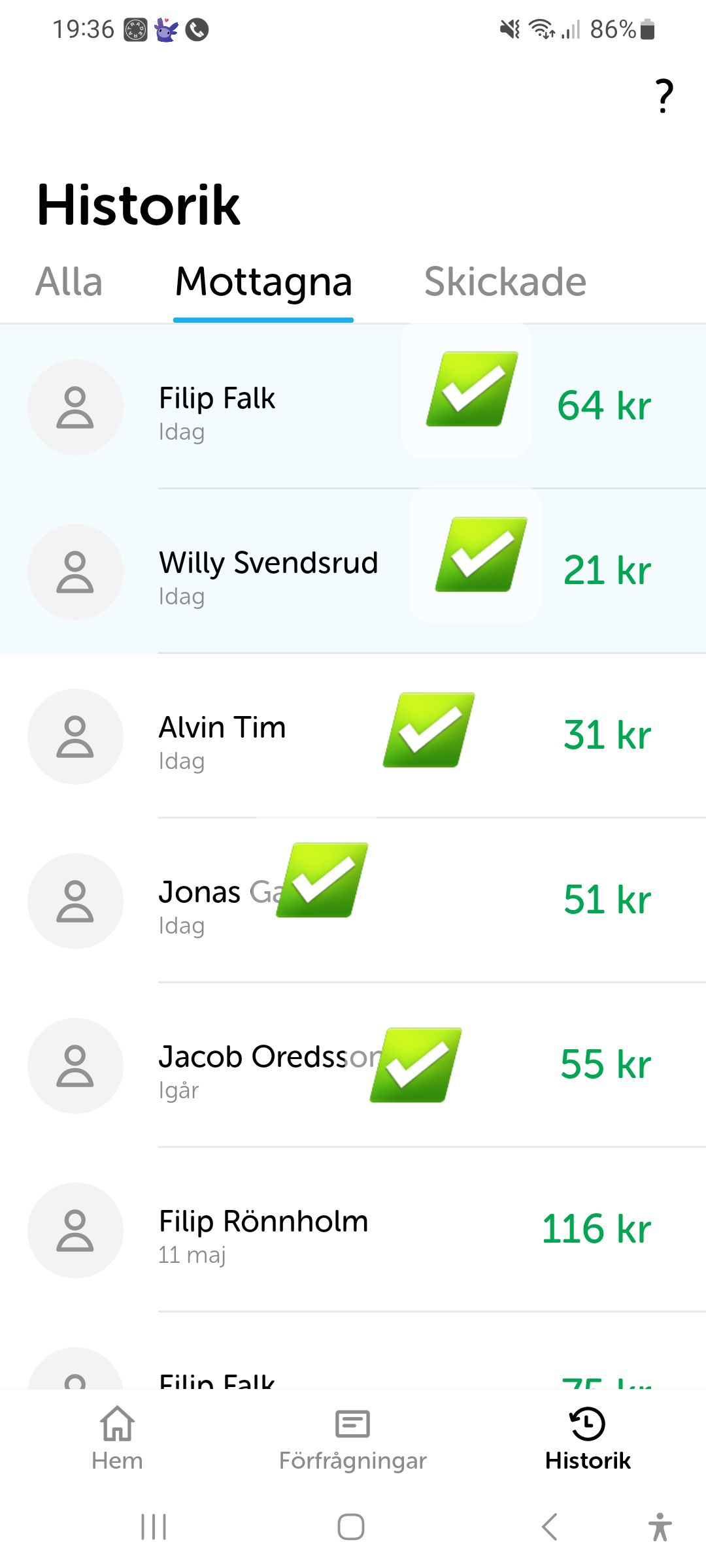Screen dimensions: 706x1568
Task: Show the Skickade transactions tab
Action: (x=505, y=282)
